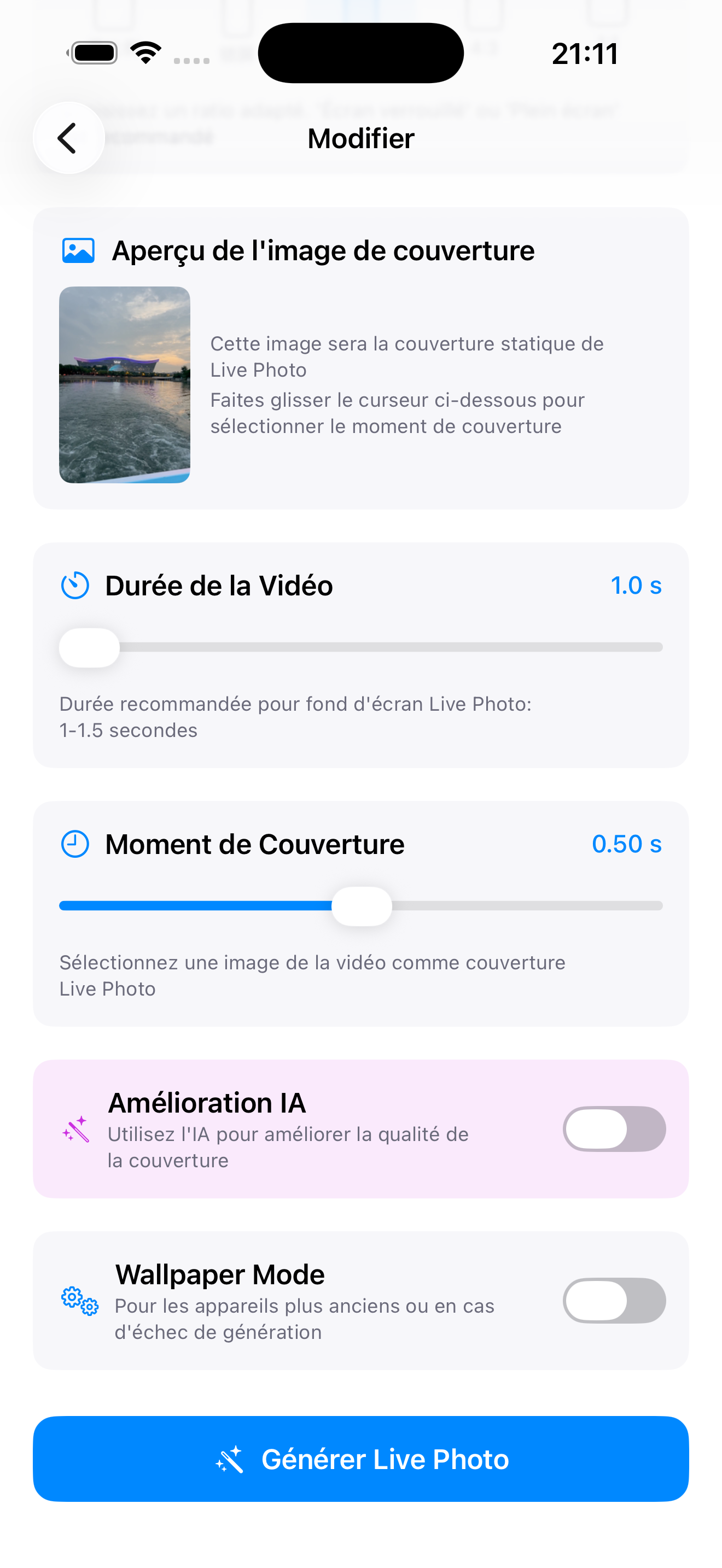Go back from the Modifier screen

pyautogui.click(x=68, y=138)
